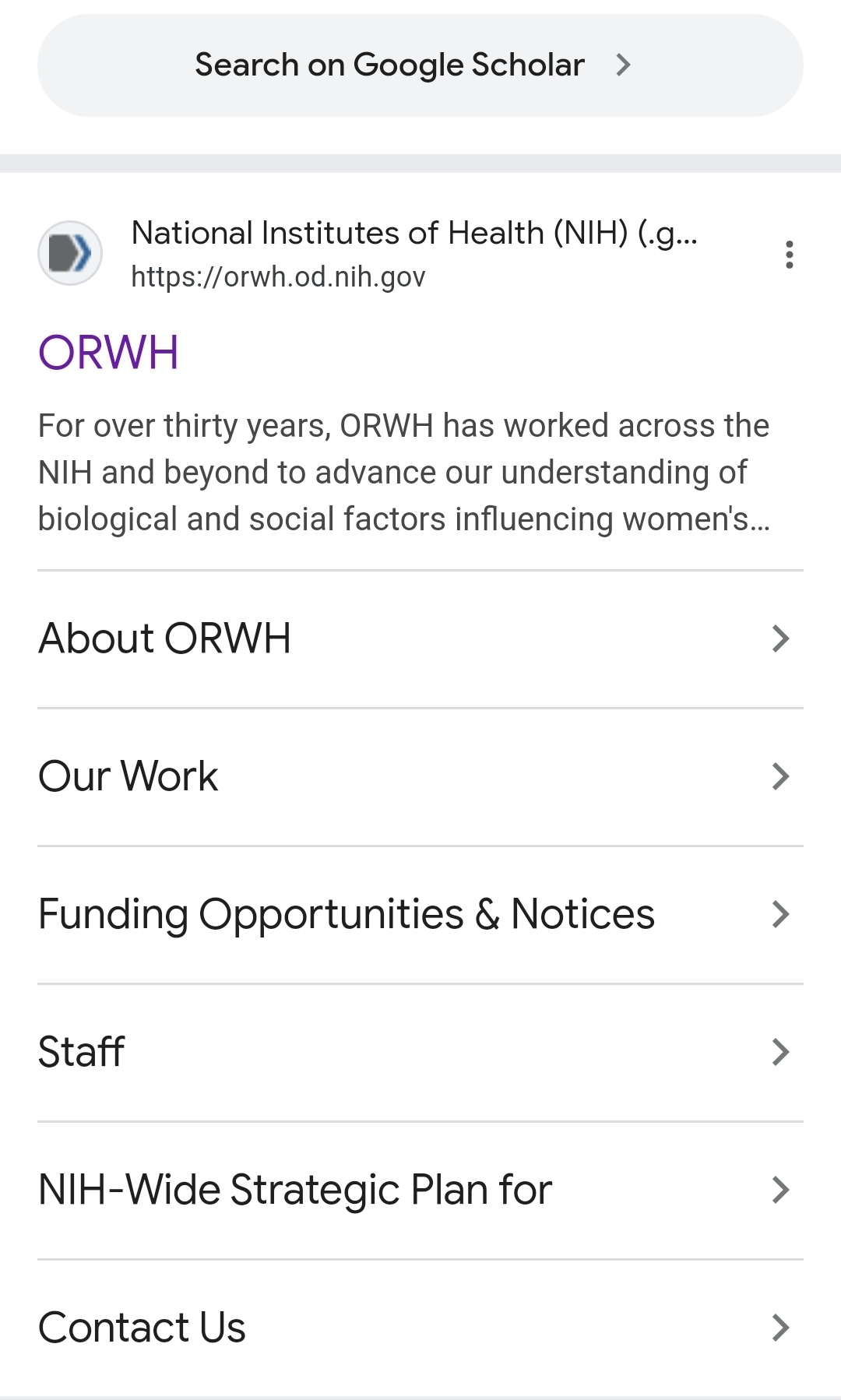Screen dimensions: 841x1400
Task: Open the ORWH search result title
Action: (109, 353)
